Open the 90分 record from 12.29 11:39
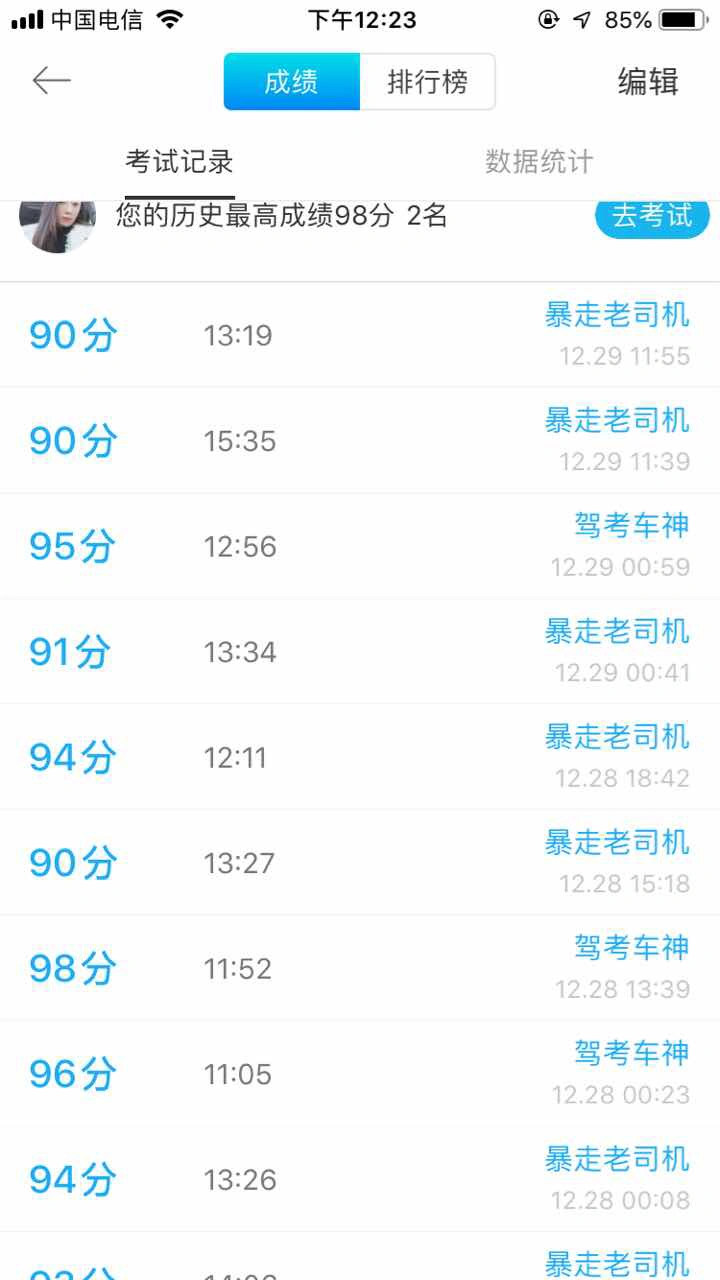This screenshot has width=720, height=1280. tap(360, 440)
